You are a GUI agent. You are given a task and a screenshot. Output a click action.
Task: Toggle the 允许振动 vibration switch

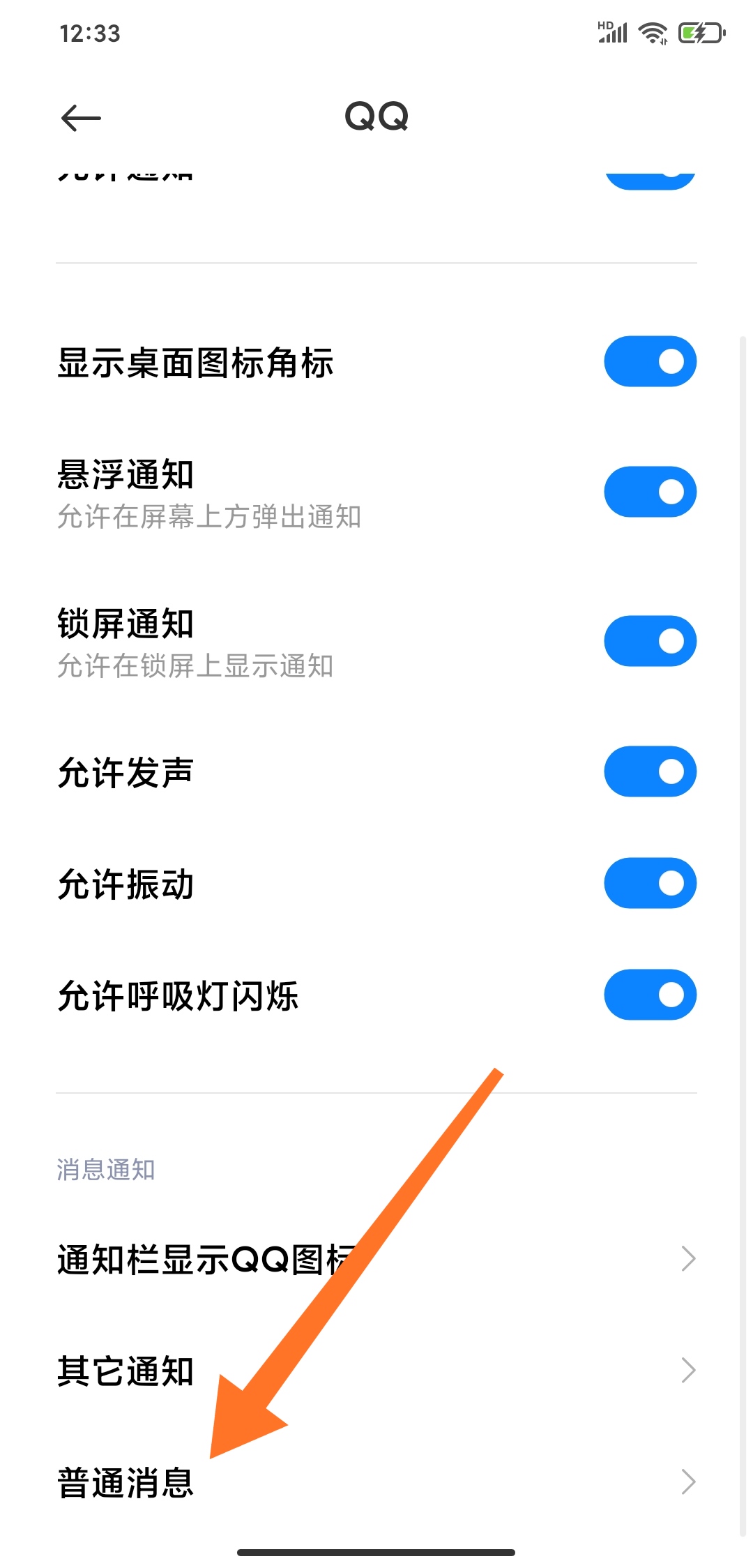(x=649, y=883)
